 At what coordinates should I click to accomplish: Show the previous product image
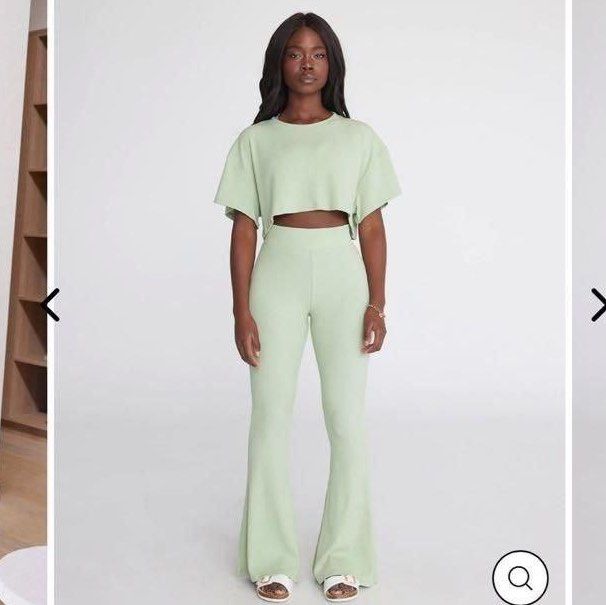(x=50, y=305)
